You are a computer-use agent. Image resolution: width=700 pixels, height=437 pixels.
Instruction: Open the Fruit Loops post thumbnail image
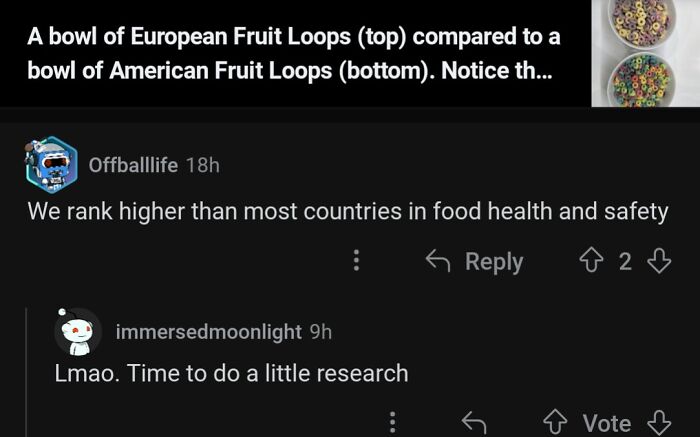point(646,53)
